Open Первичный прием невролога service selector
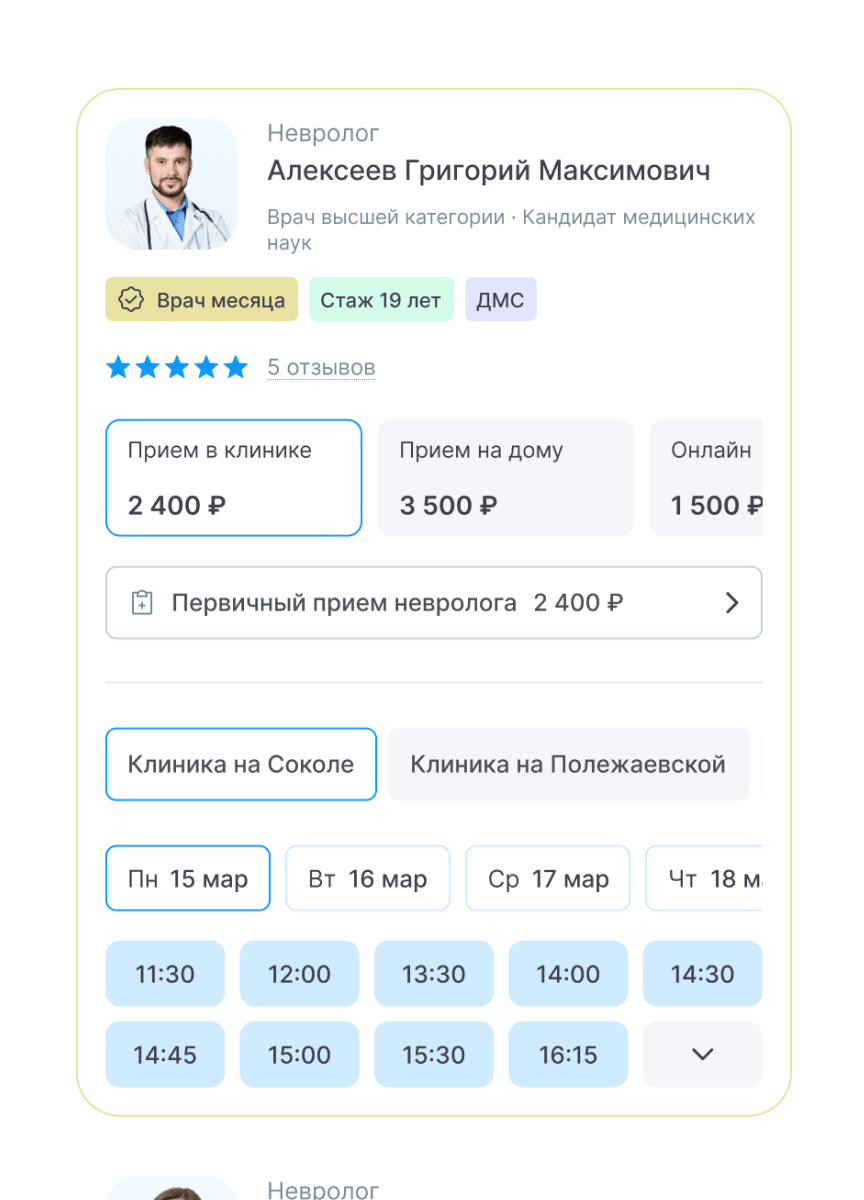This screenshot has width=864, height=1200. point(433,603)
